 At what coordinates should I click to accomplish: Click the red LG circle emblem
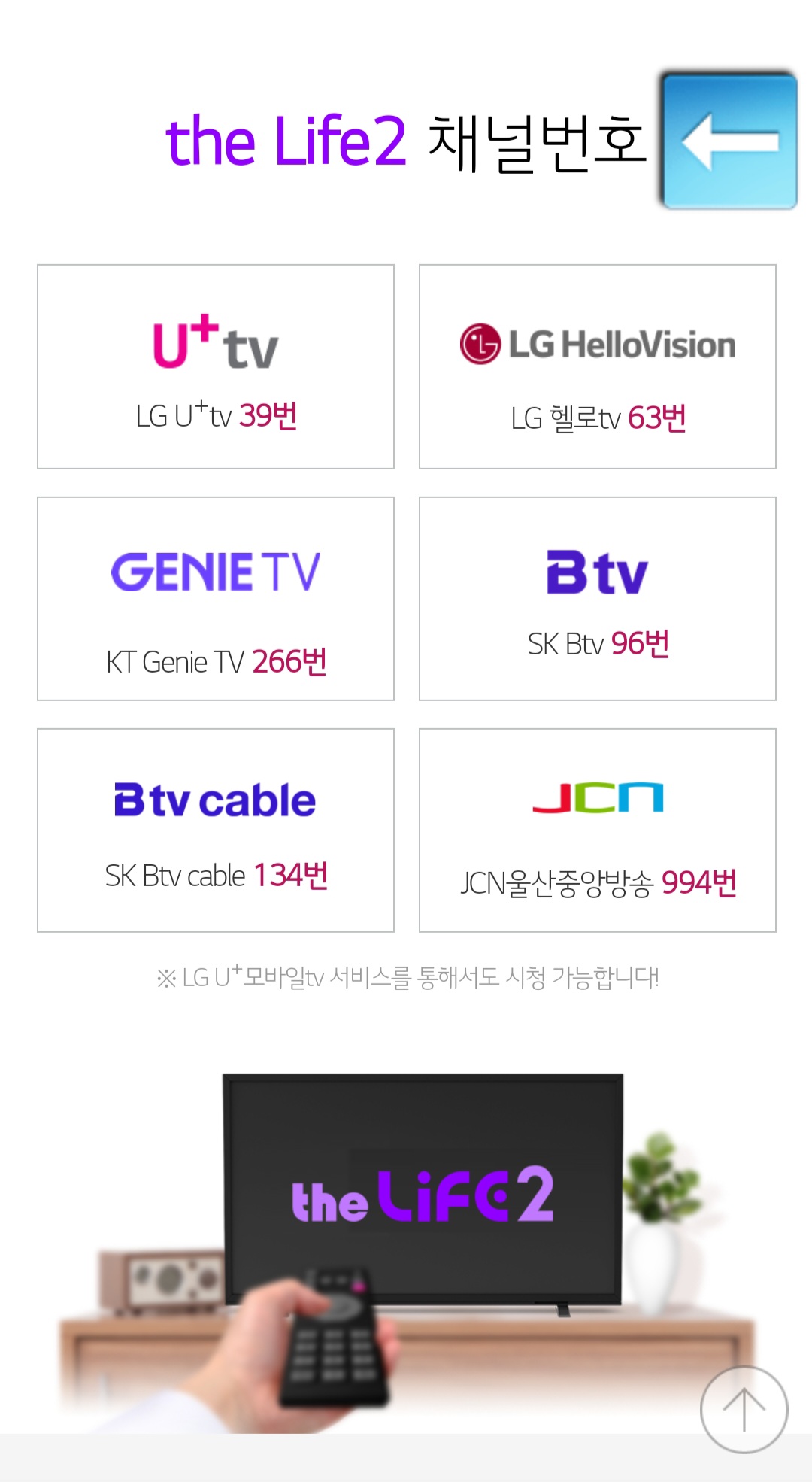click(x=479, y=342)
